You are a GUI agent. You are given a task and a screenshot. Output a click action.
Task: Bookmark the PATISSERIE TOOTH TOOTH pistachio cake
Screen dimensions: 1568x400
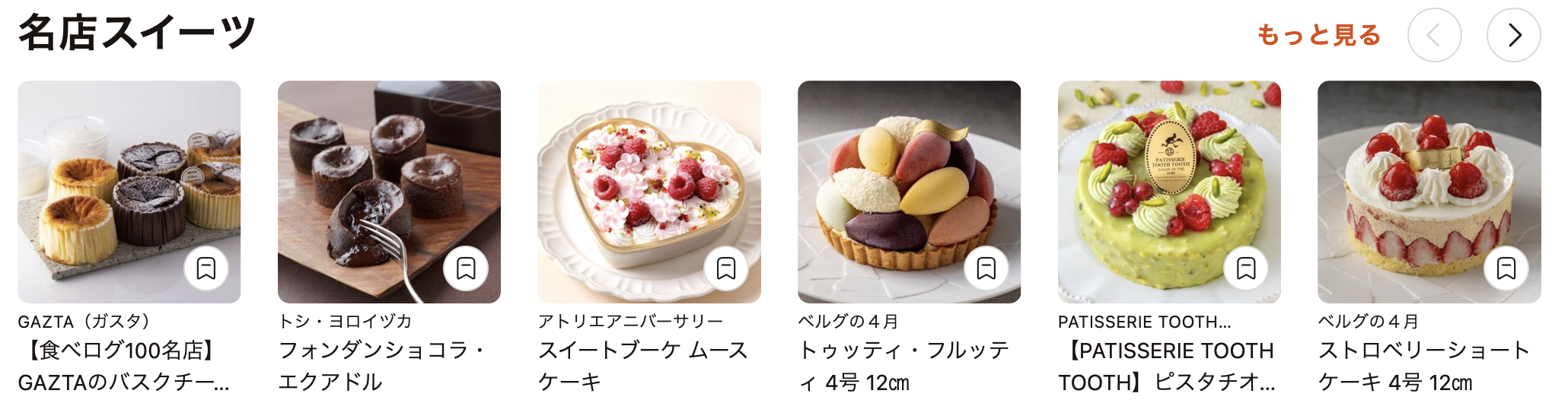(x=1246, y=268)
